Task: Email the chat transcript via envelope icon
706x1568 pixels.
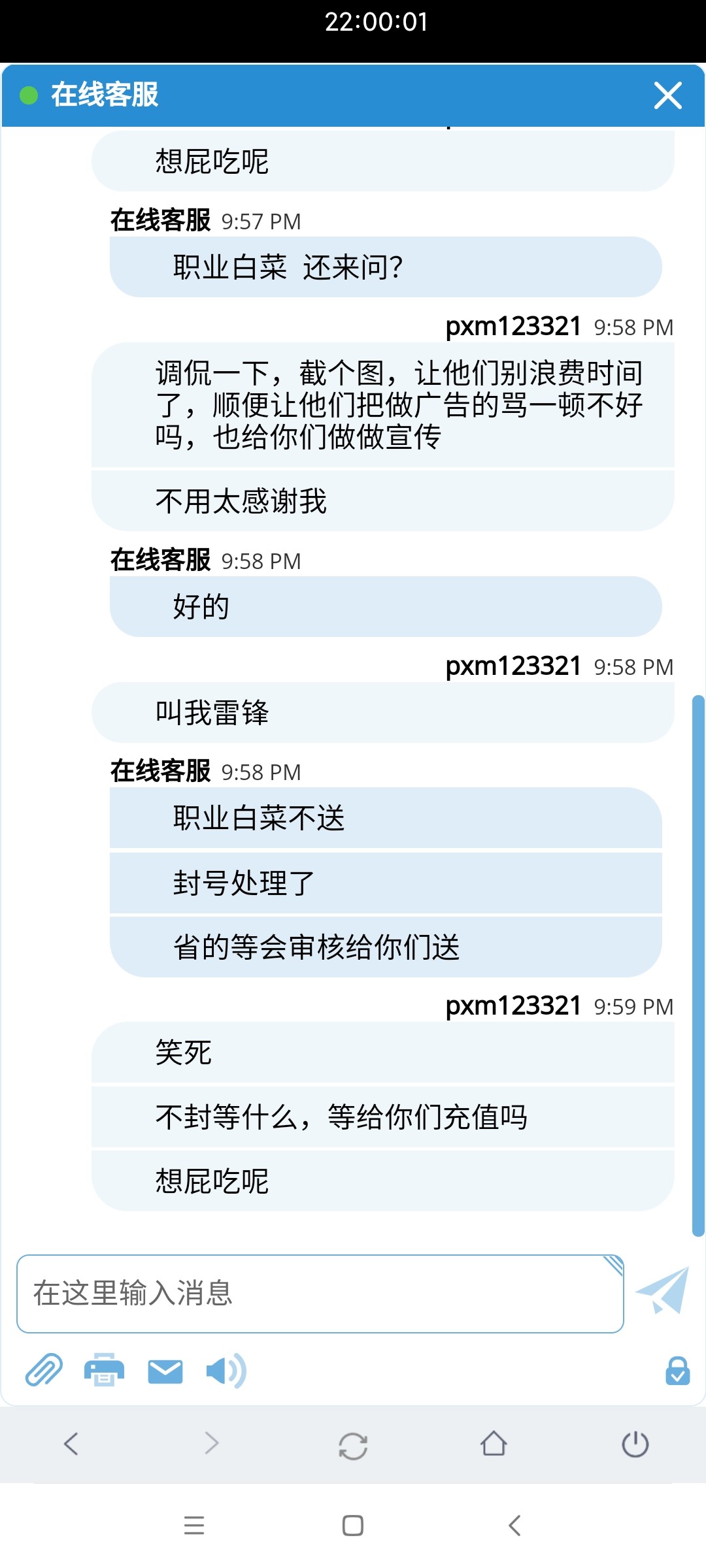Action: coord(165,1371)
